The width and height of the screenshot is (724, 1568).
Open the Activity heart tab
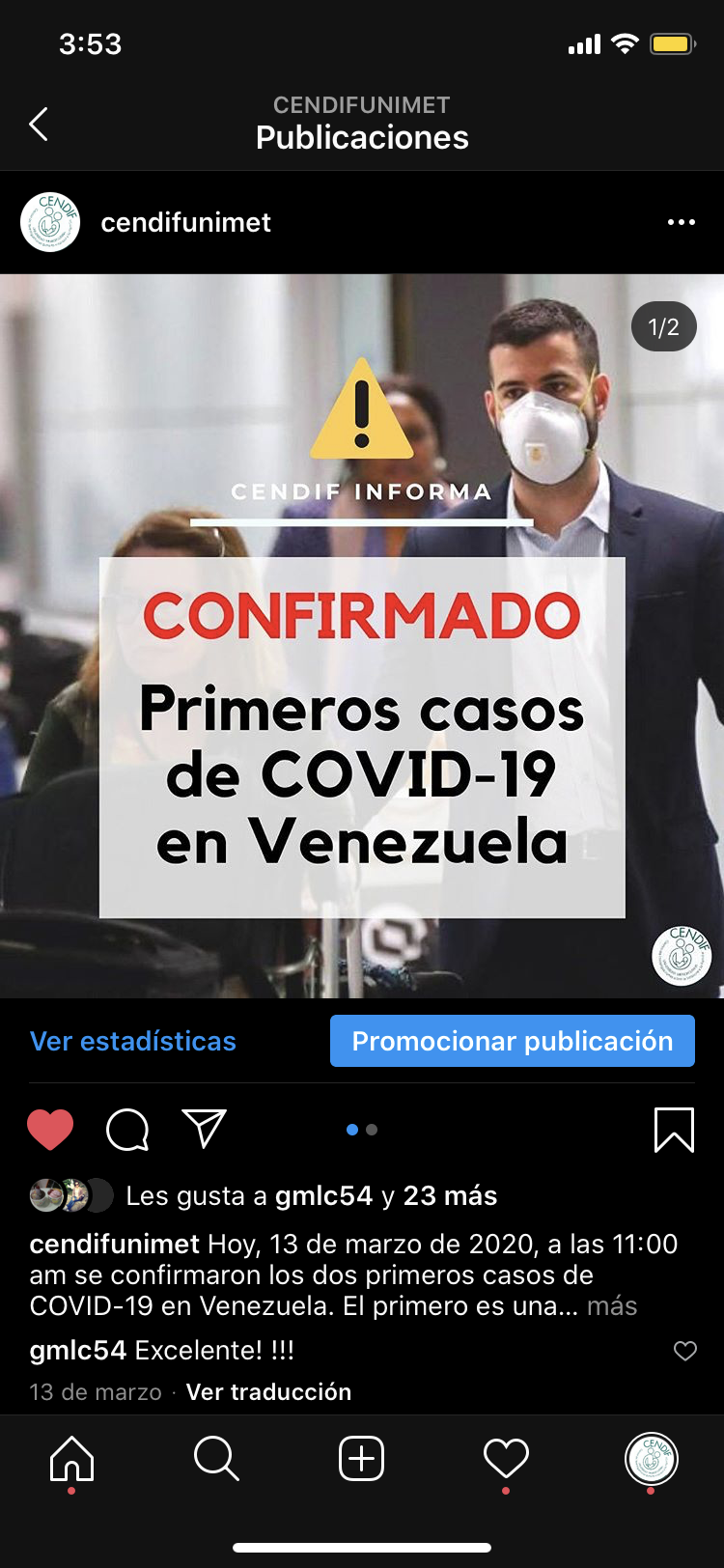[x=506, y=1458]
